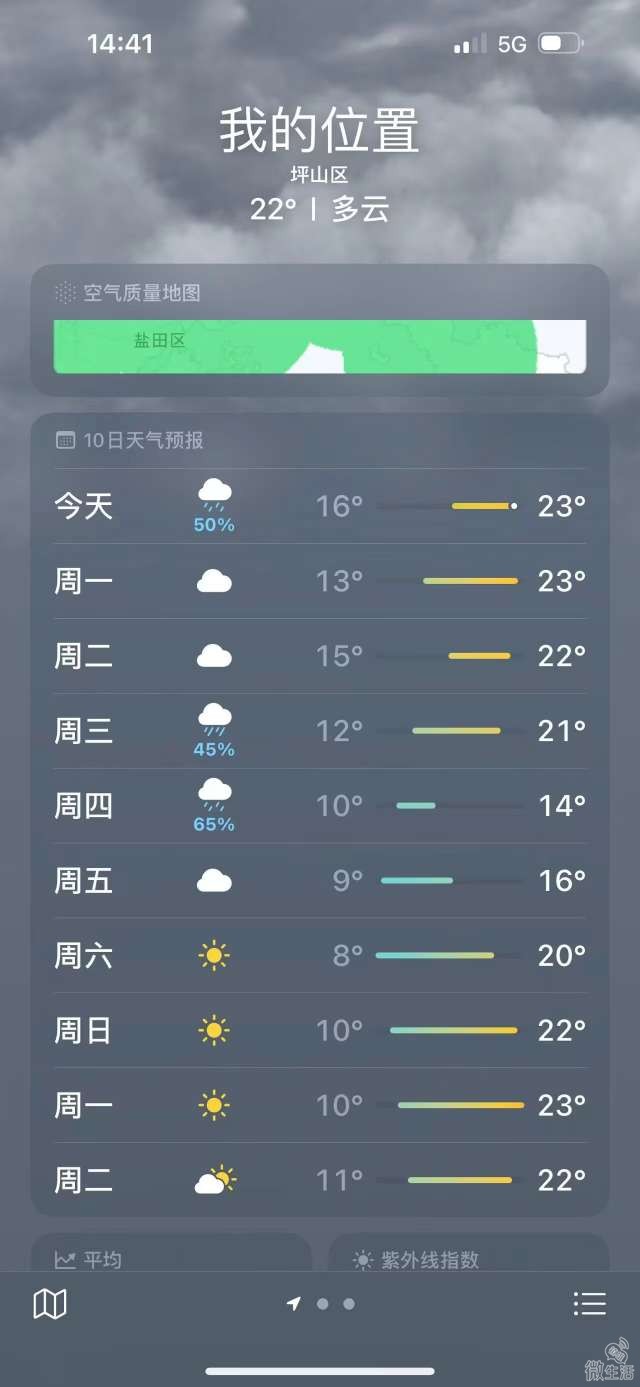Open the map view icon
Image resolution: width=640 pixels, height=1387 pixels.
50,1304
